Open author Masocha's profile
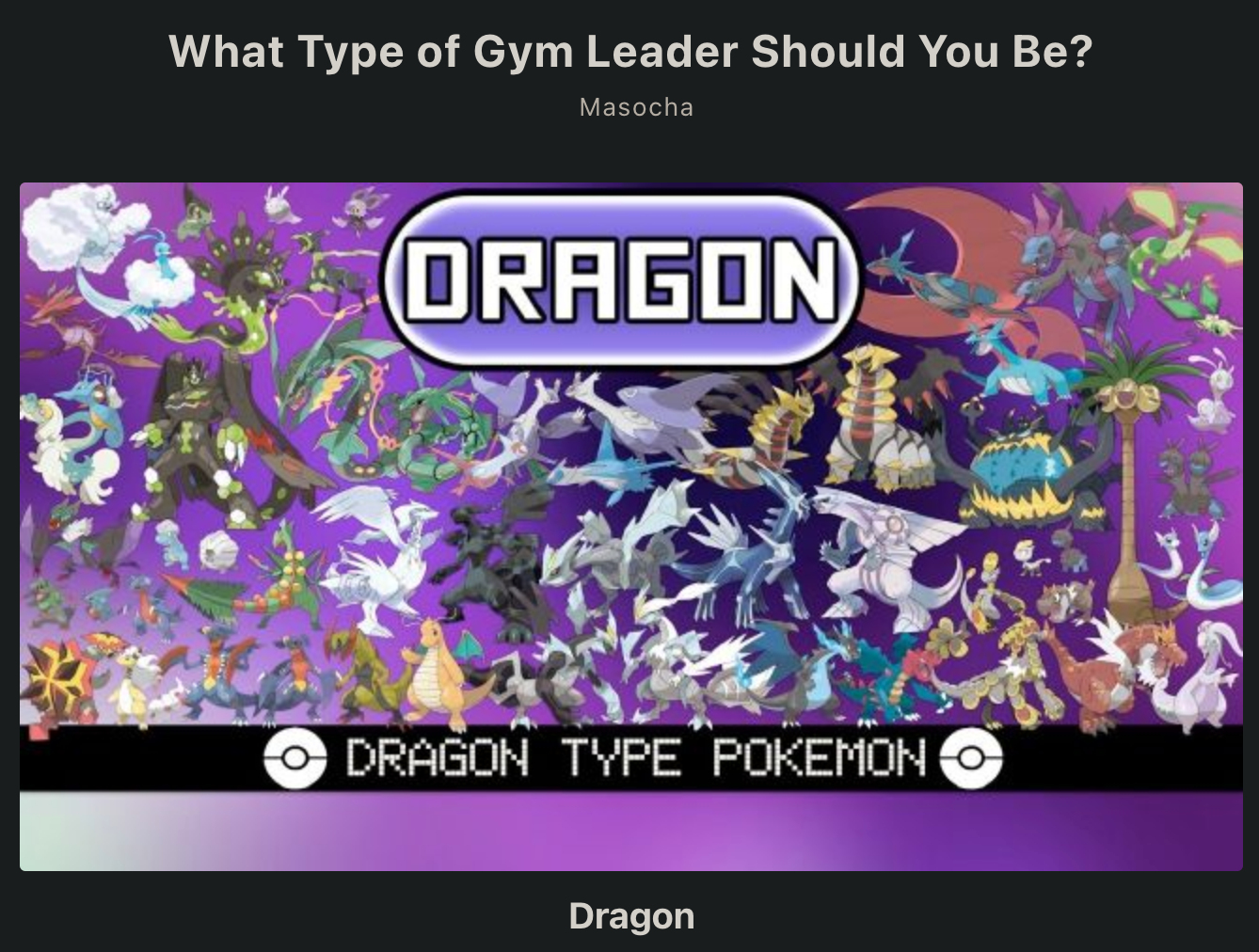The height and width of the screenshot is (952, 1259). pos(636,107)
